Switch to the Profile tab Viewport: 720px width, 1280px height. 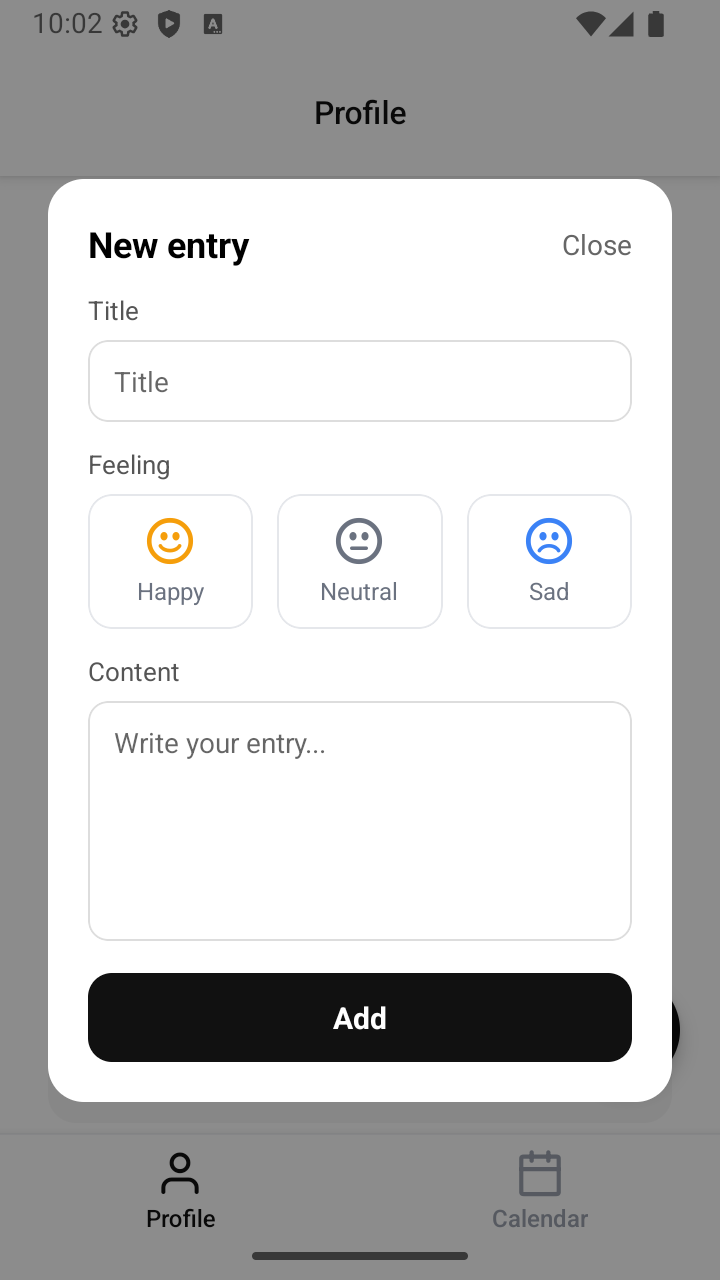pos(180,1190)
